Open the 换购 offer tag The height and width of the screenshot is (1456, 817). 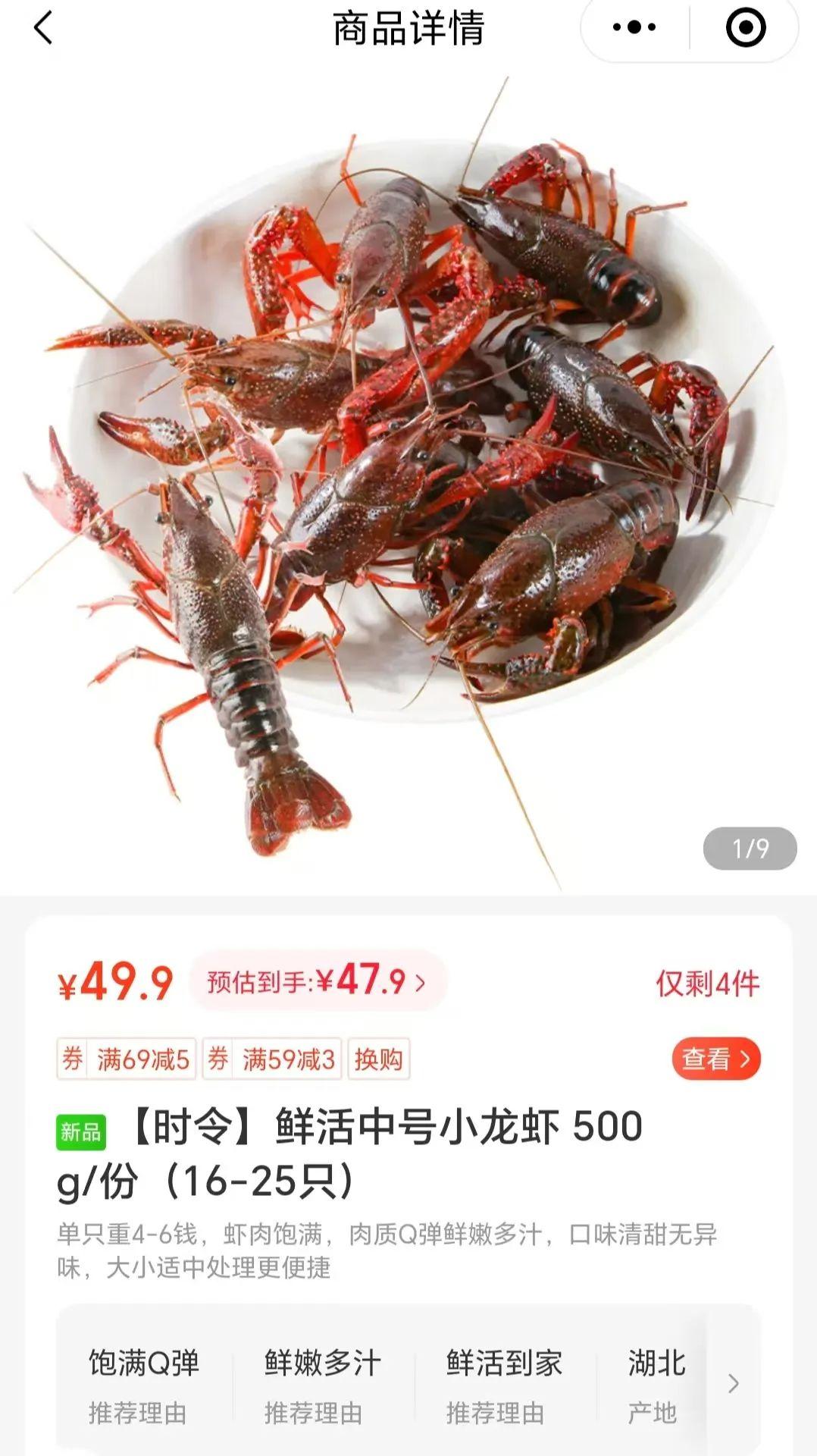pos(379,1059)
